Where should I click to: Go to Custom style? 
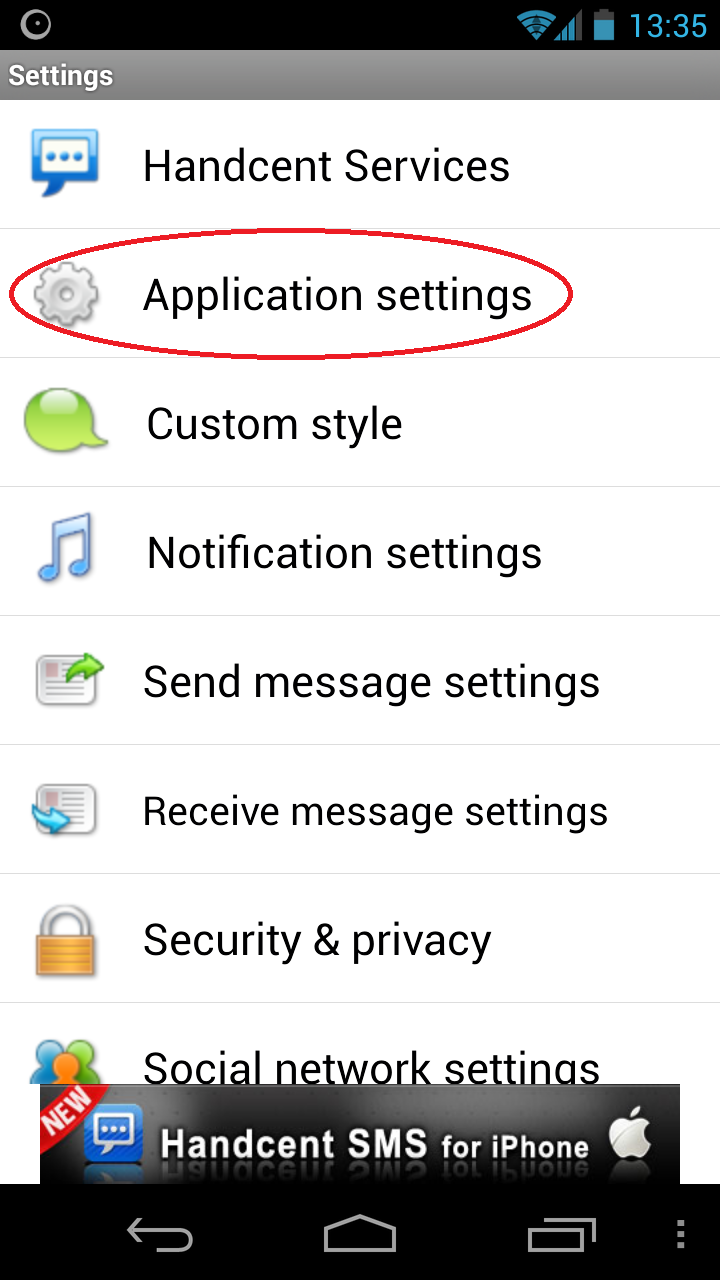tap(360, 422)
